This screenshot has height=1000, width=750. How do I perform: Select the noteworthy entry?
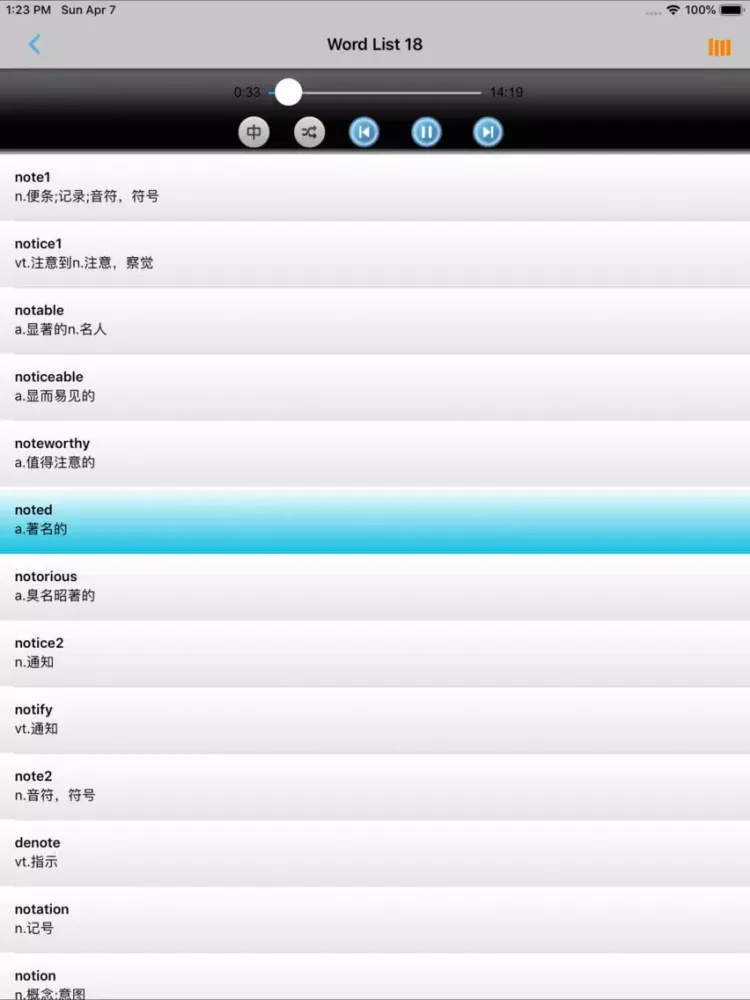point(375,453)
